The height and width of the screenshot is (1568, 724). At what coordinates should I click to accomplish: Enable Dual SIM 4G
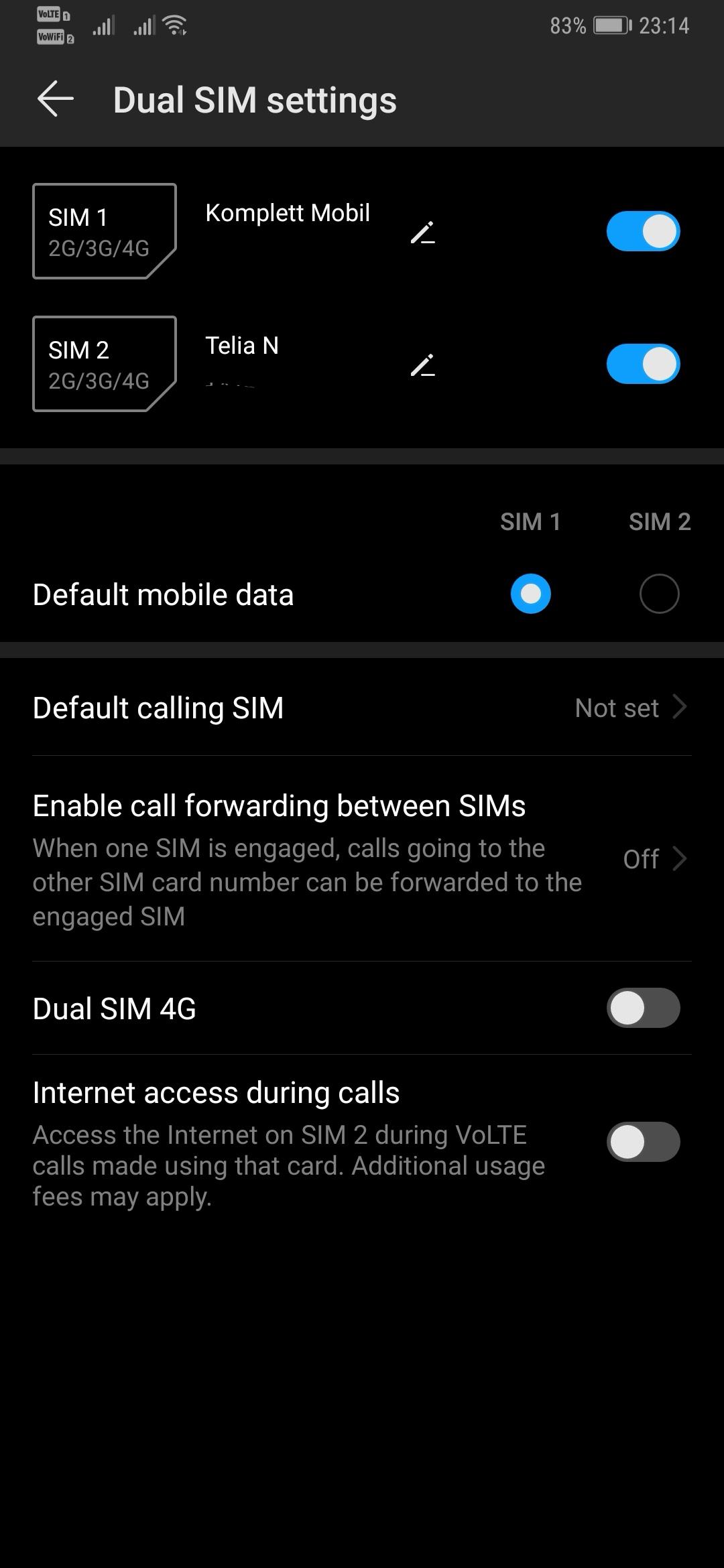coord(643,1008)
